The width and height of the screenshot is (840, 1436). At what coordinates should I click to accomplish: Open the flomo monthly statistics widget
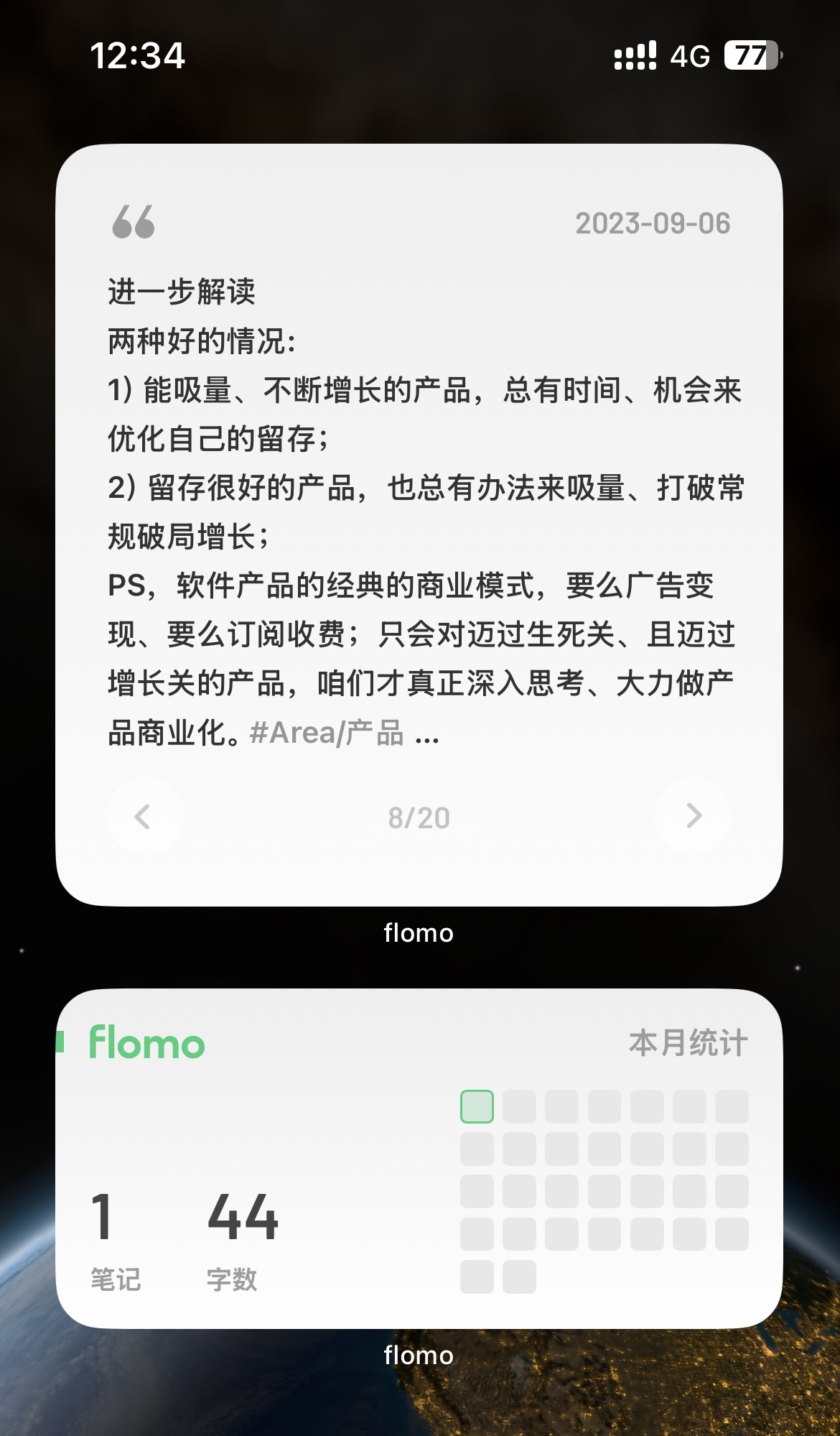[419, 1159]
